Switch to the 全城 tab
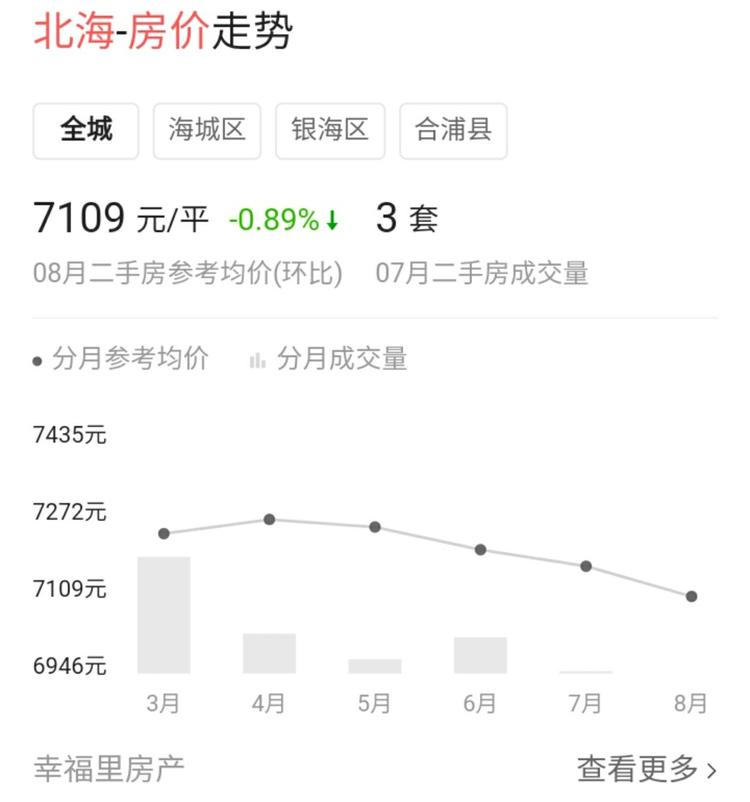 85,130
